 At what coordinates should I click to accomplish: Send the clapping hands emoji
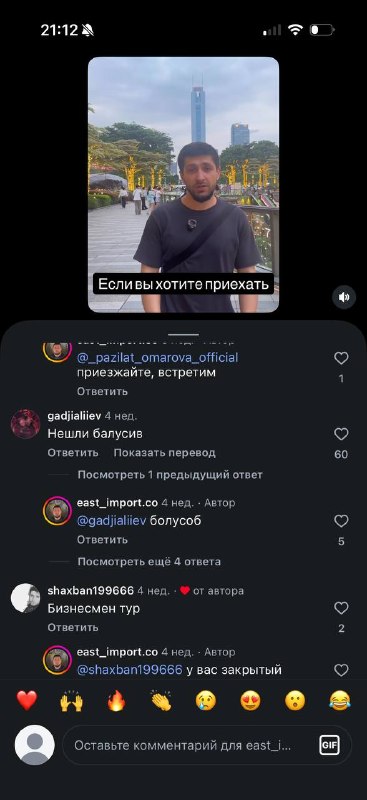161,701
